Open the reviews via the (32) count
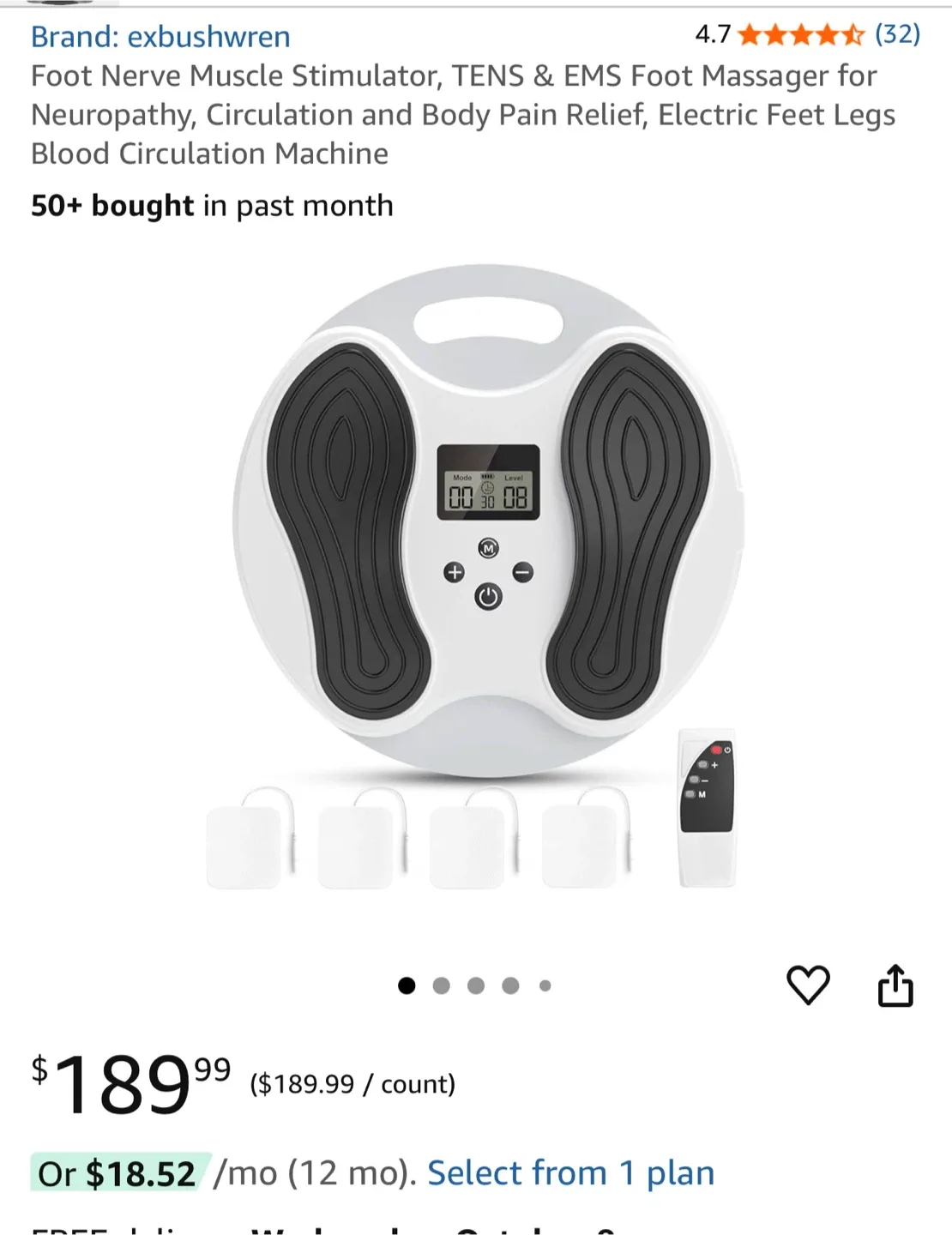952x1235 pixels. (897, 36)
